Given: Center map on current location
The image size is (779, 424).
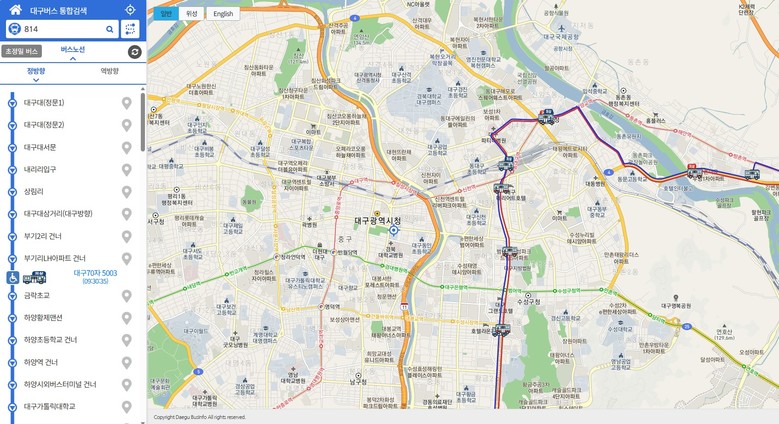Looking at the screenshot, I should click(x=130, y=10).
